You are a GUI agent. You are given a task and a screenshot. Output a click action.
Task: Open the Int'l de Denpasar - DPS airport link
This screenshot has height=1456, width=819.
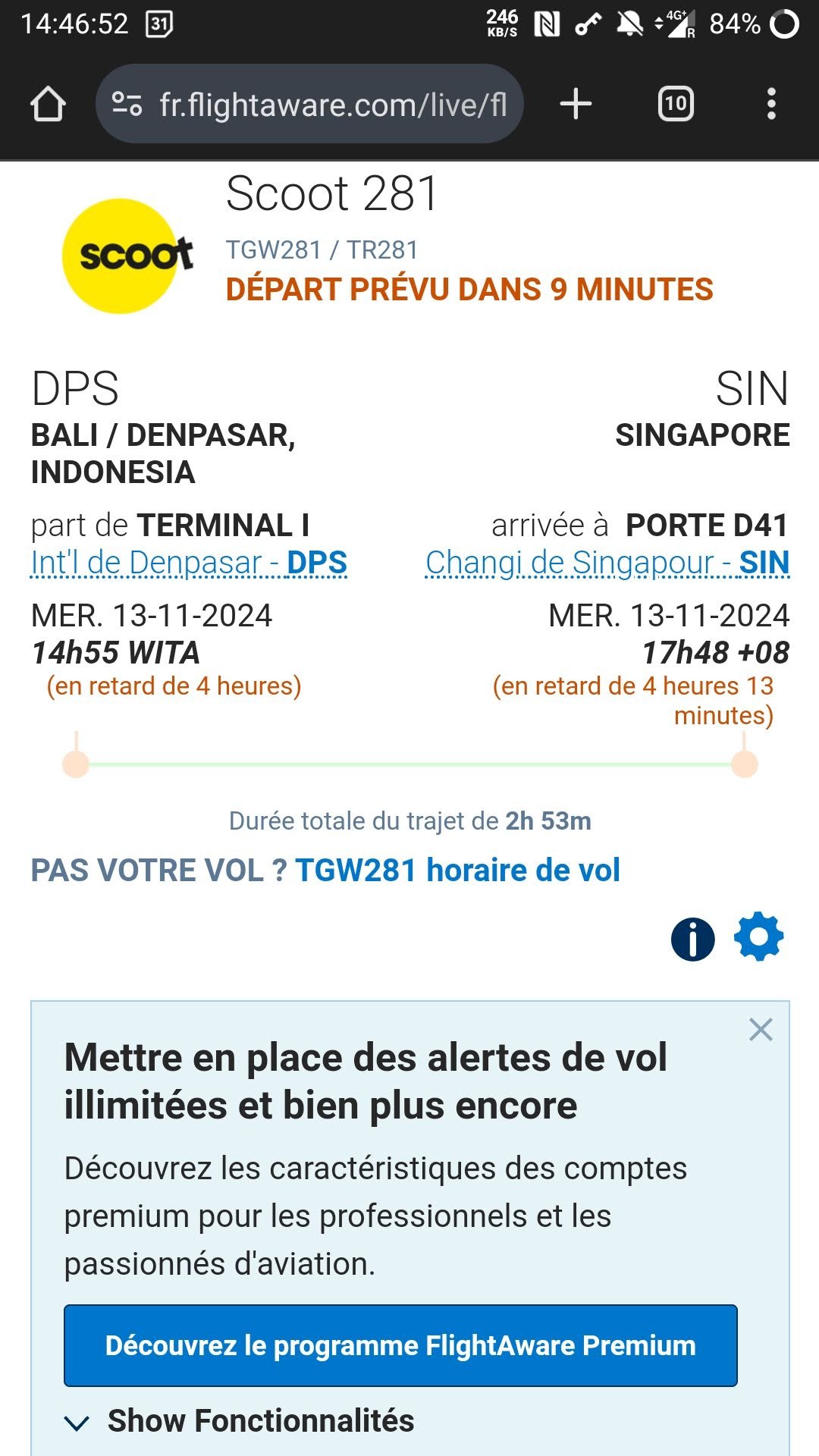point(189,563)
